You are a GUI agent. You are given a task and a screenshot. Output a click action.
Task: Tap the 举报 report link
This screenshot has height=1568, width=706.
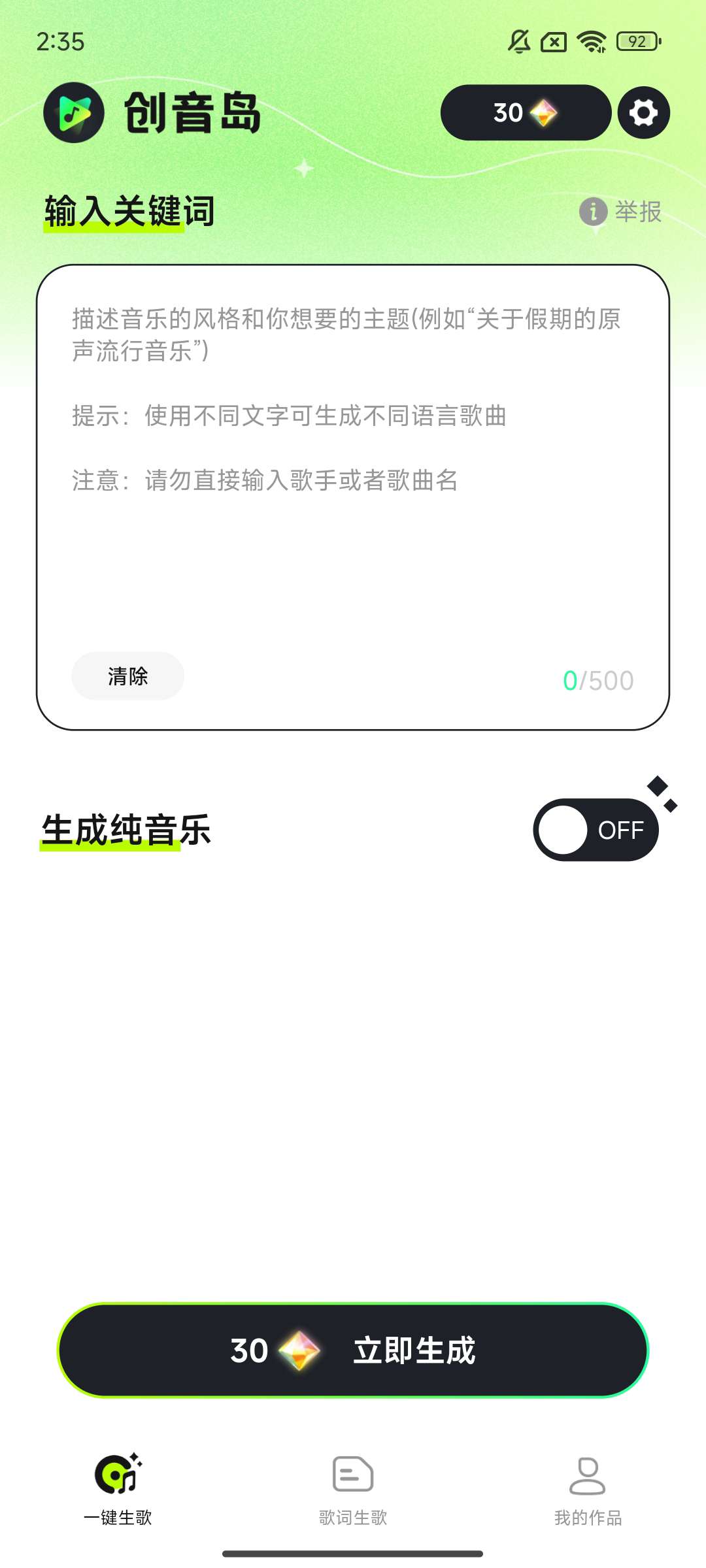[x=621, y=212]
